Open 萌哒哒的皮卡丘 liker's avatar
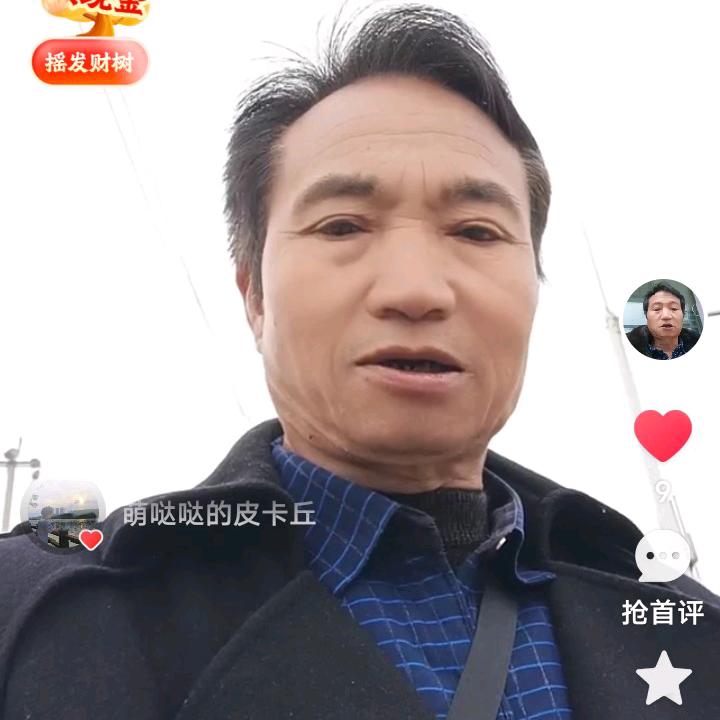Image resolution: width=720 pixels, height=720 pixels. pyautogui.click(x=62, y=515)
